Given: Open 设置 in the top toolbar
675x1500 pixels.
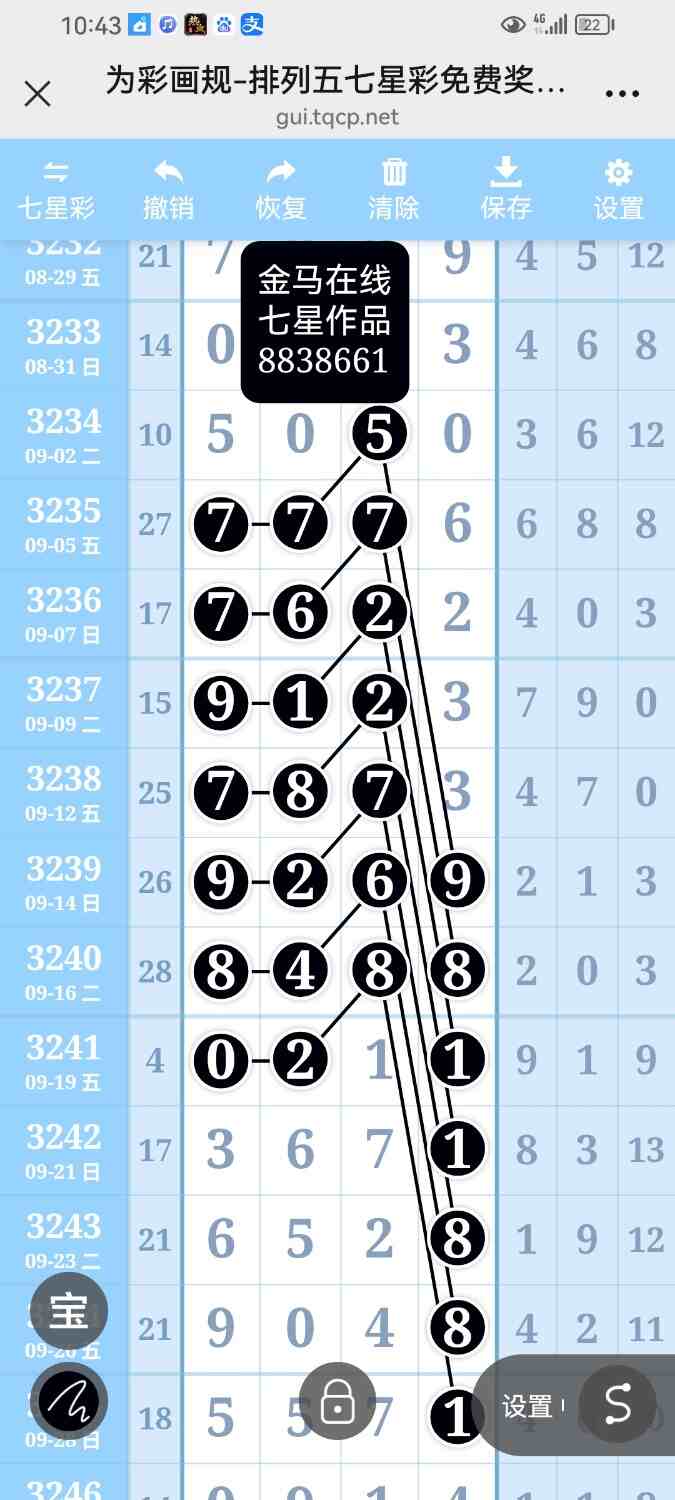Looking at the screenshot, I should (618, 189).
